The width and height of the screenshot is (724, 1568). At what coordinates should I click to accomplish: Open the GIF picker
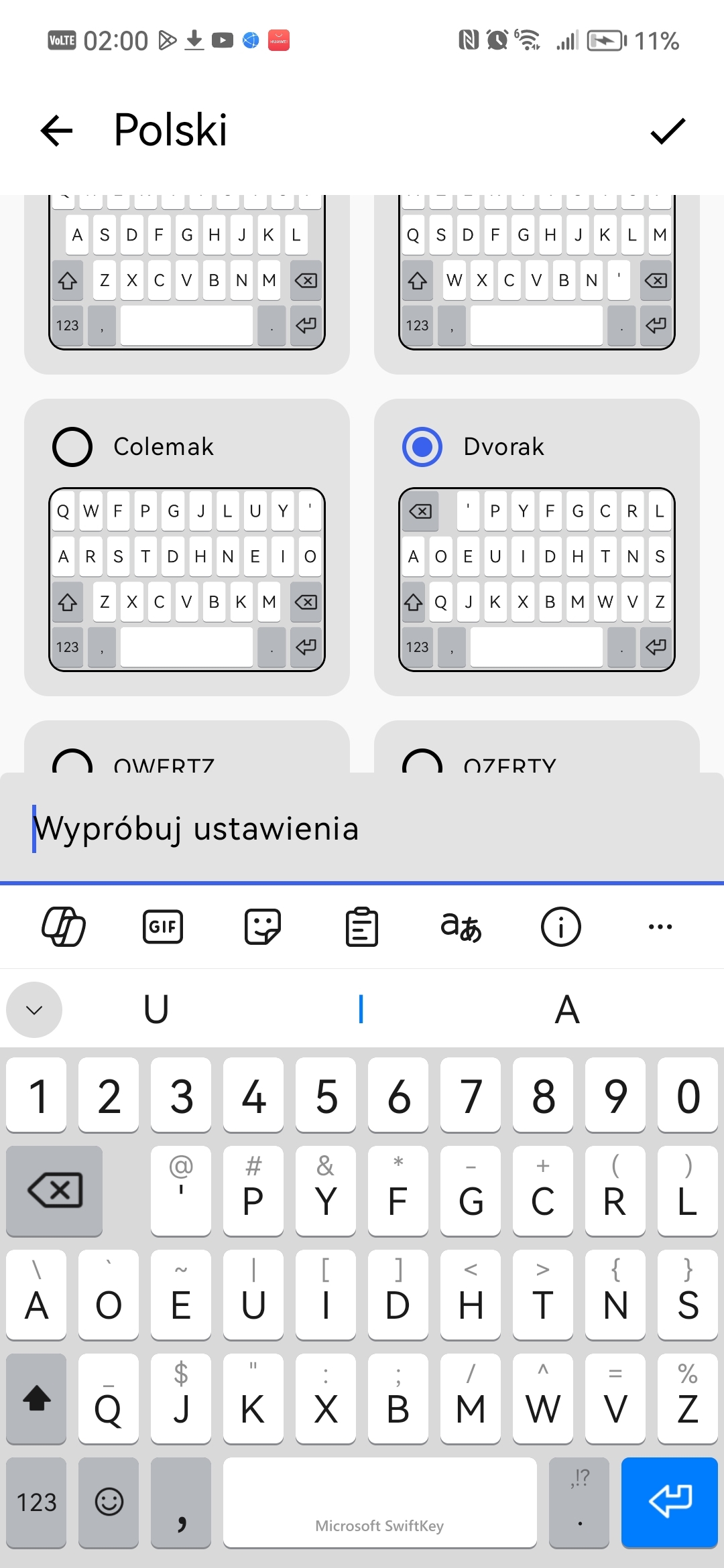coord(163,927)
